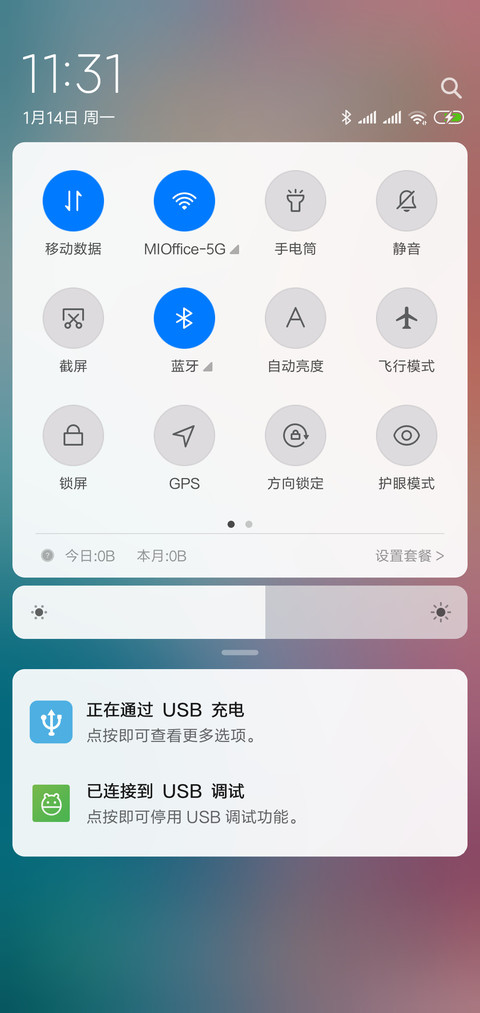Screen dimensions: 480x1013
Task: Turn on GPS location
Action: [184, 436]
